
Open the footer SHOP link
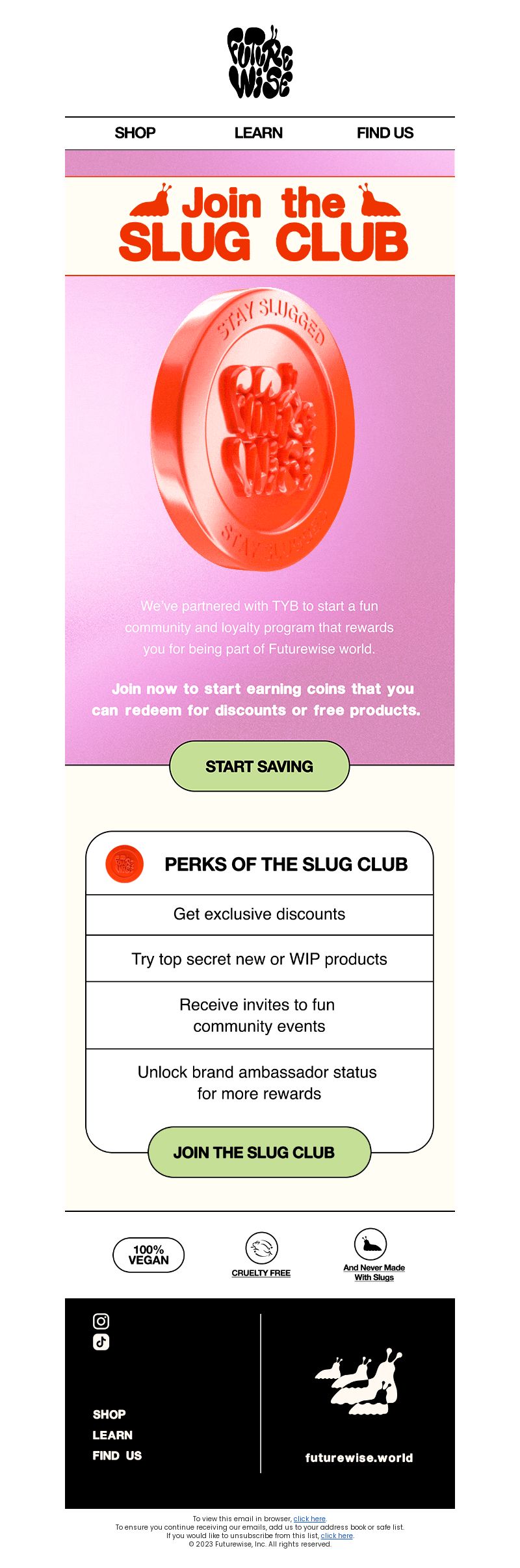pos(109,1414)
